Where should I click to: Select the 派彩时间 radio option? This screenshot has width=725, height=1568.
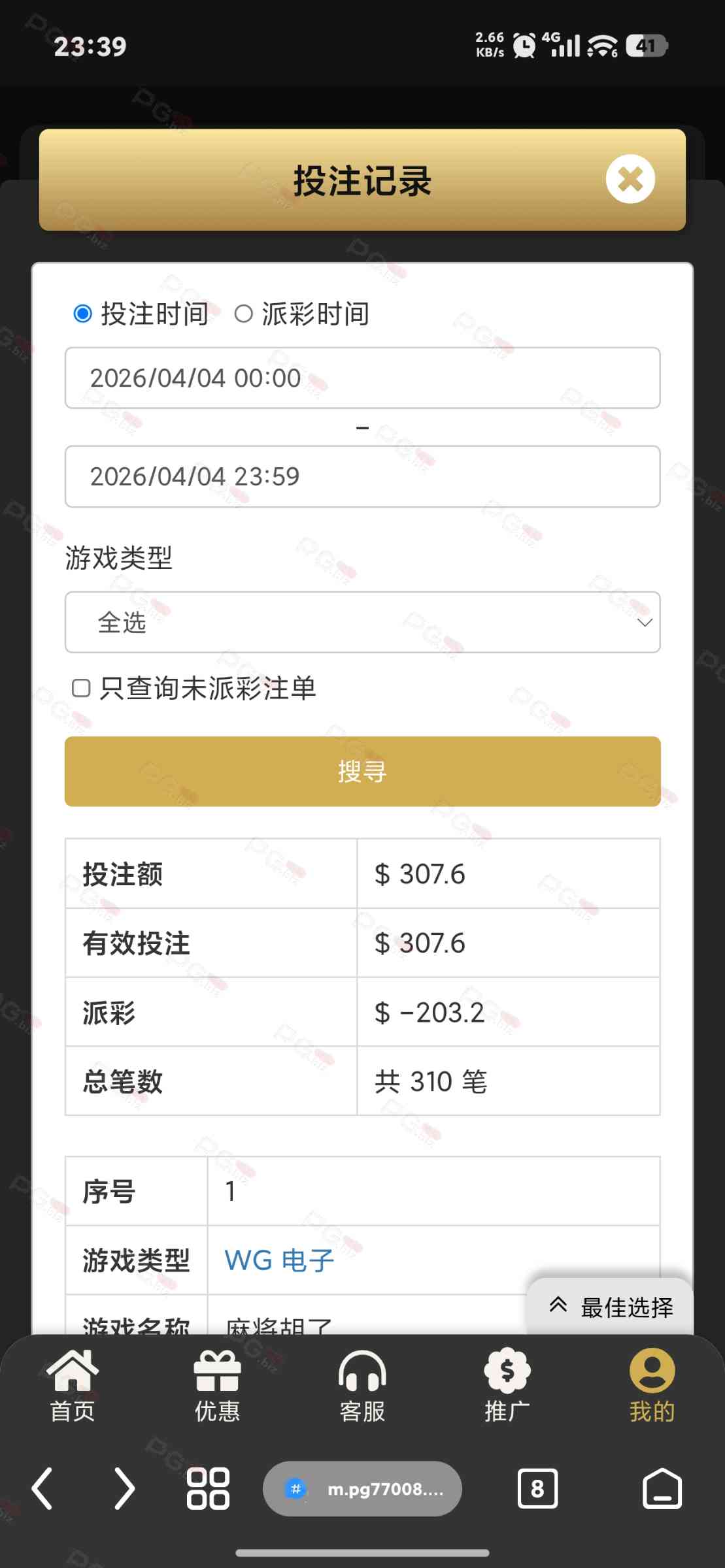(x=244, y=314)
